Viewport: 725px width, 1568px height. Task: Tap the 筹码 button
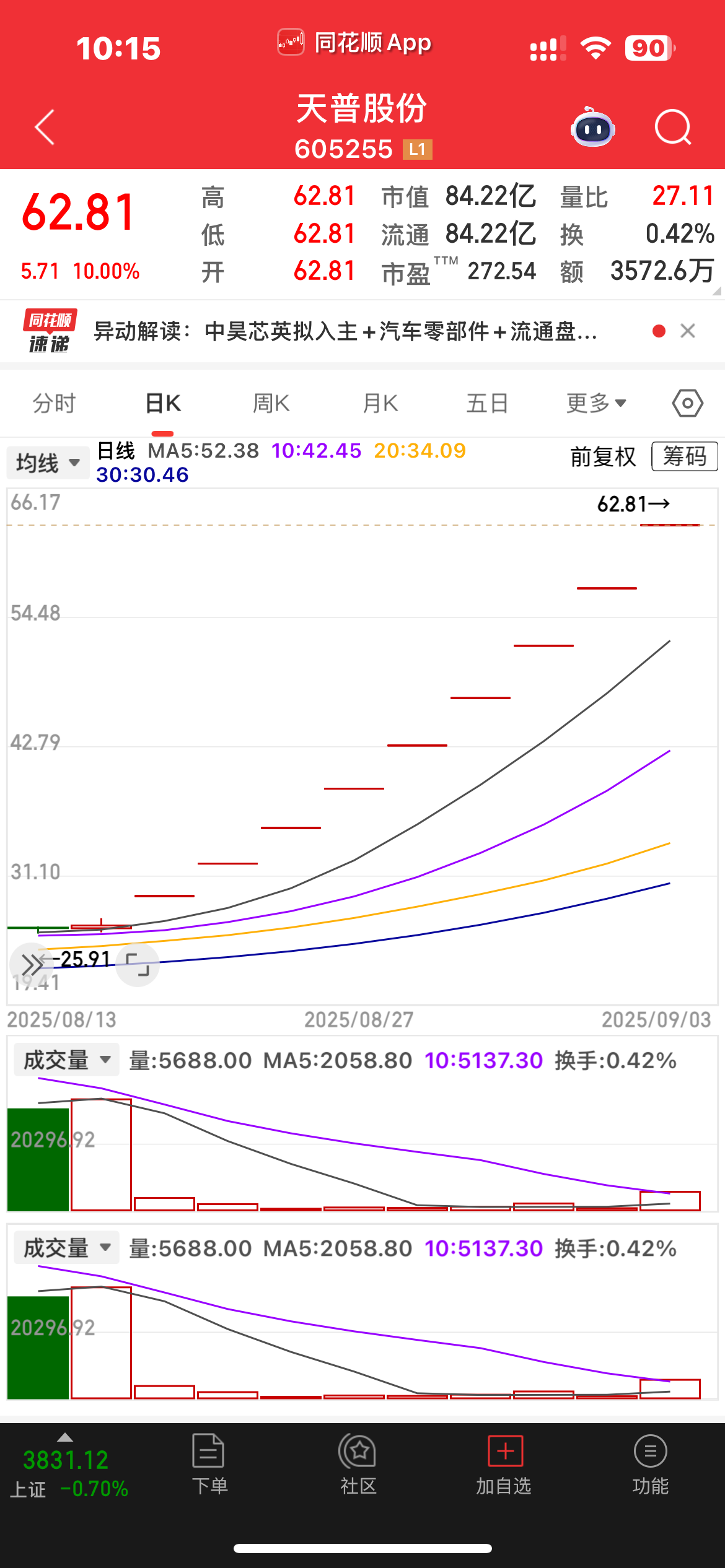(x=684, y=457)
